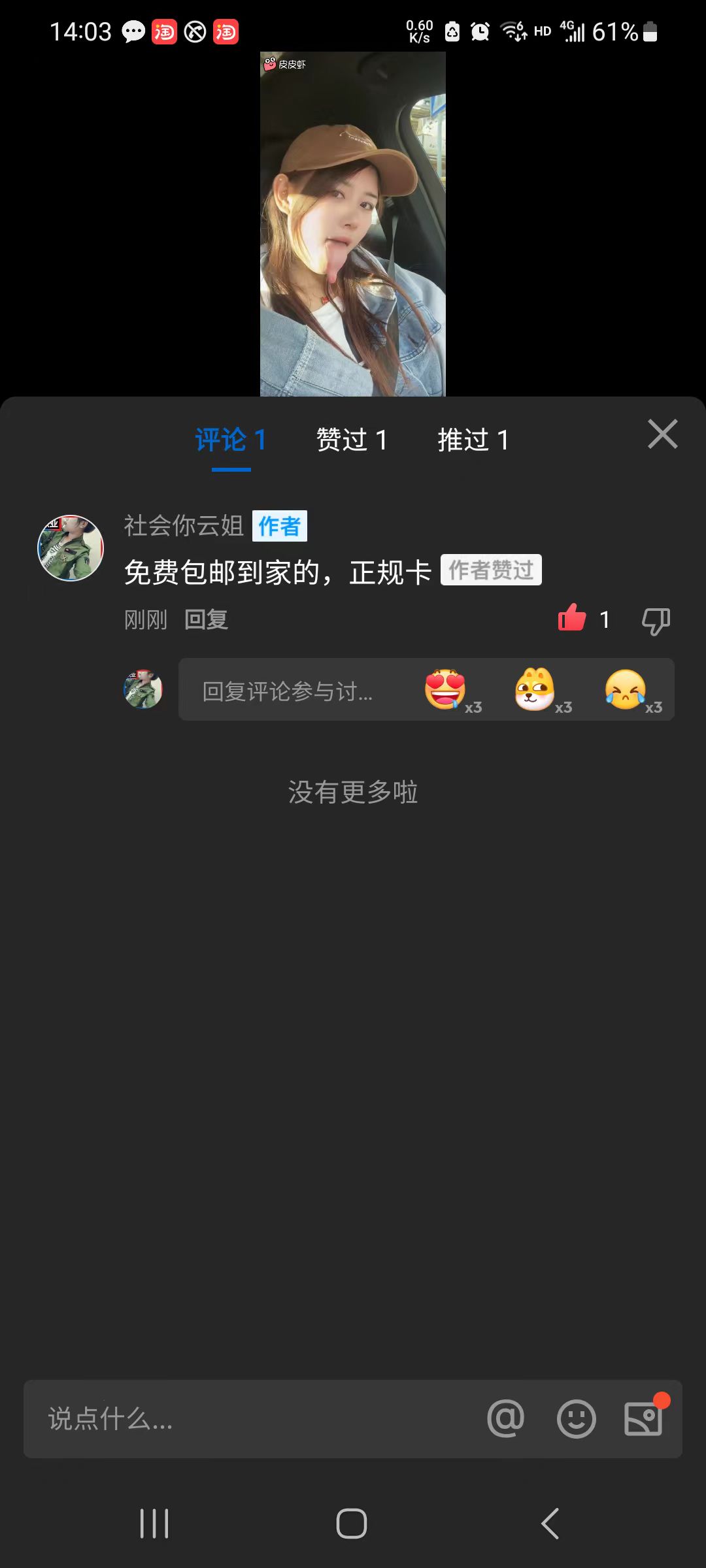
Task: Go back using the system back button
Action: point(550,1524)
